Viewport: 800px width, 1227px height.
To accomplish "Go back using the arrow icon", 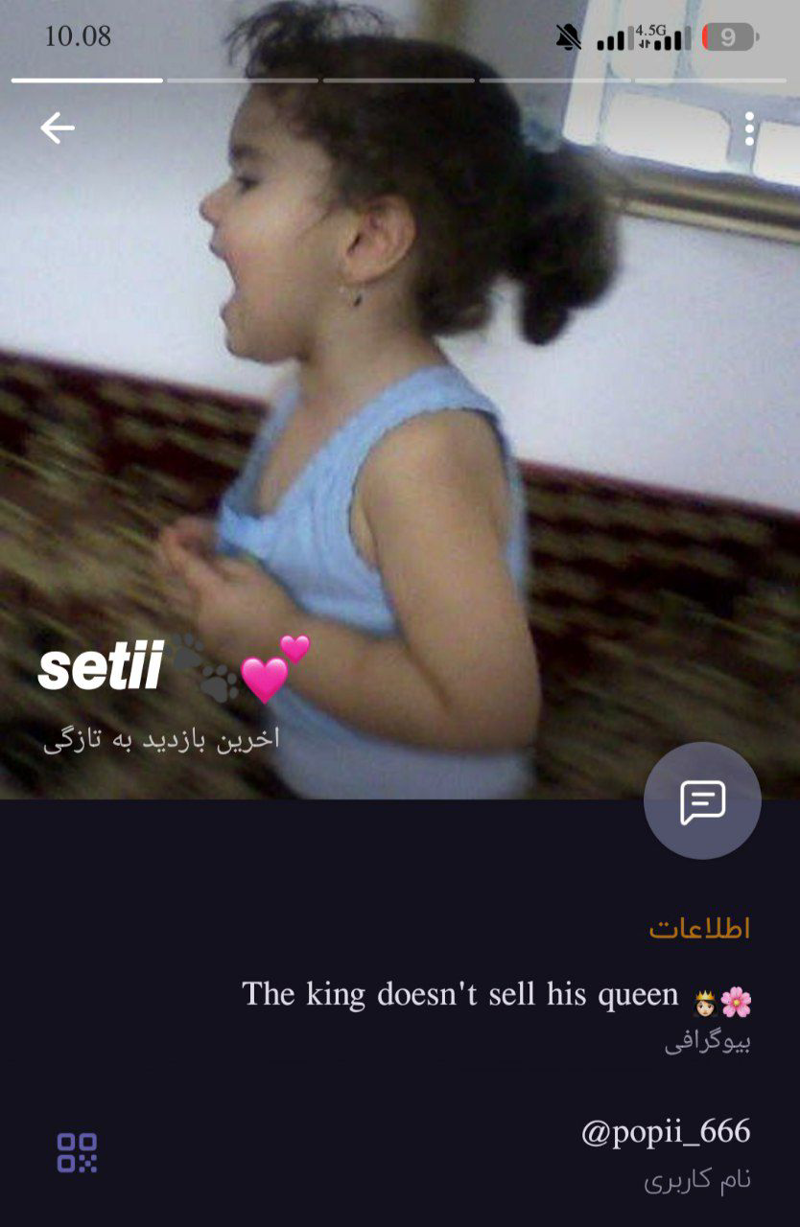I will coord(57,128).
